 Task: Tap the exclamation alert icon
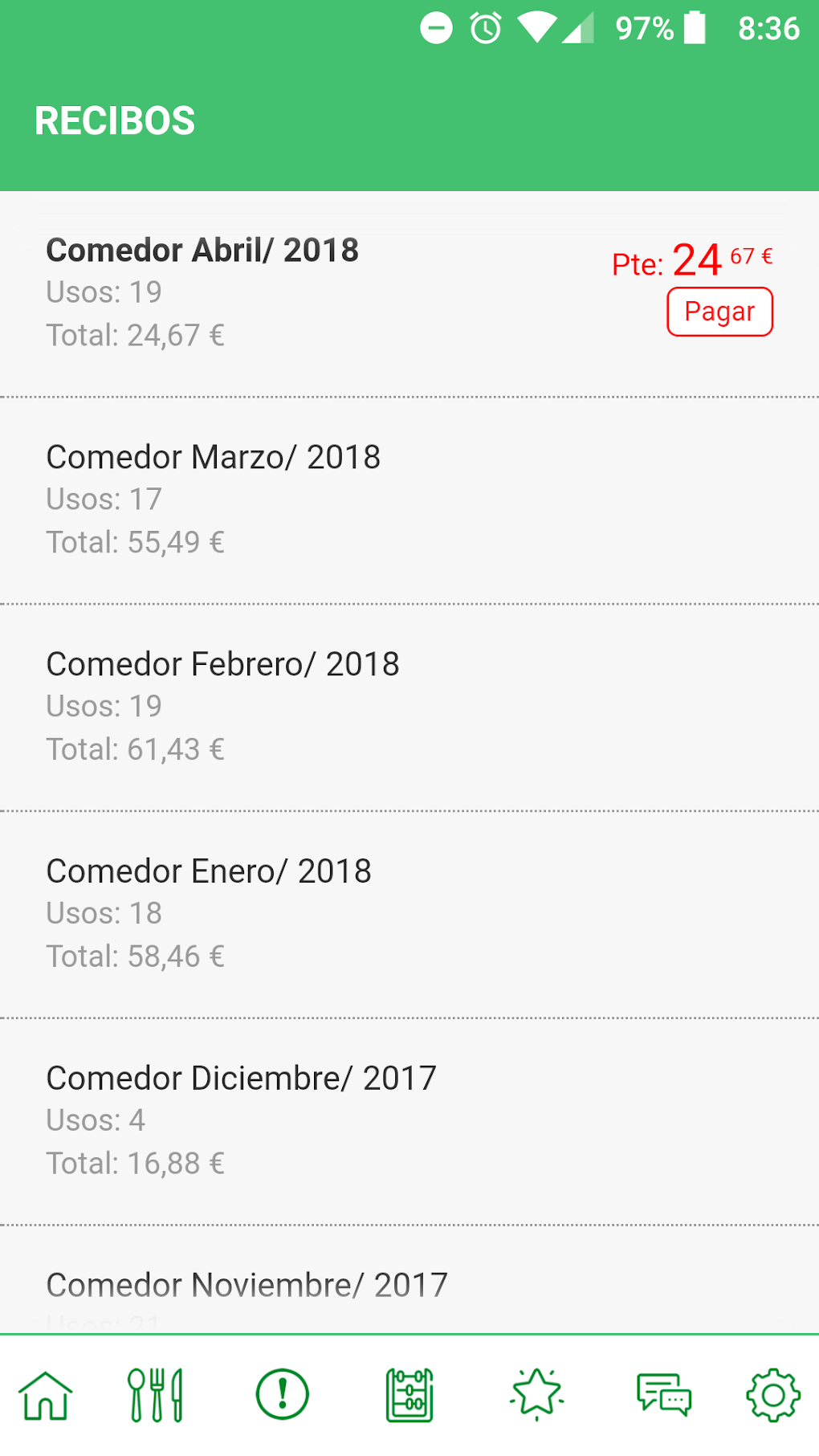point(281,1395)
